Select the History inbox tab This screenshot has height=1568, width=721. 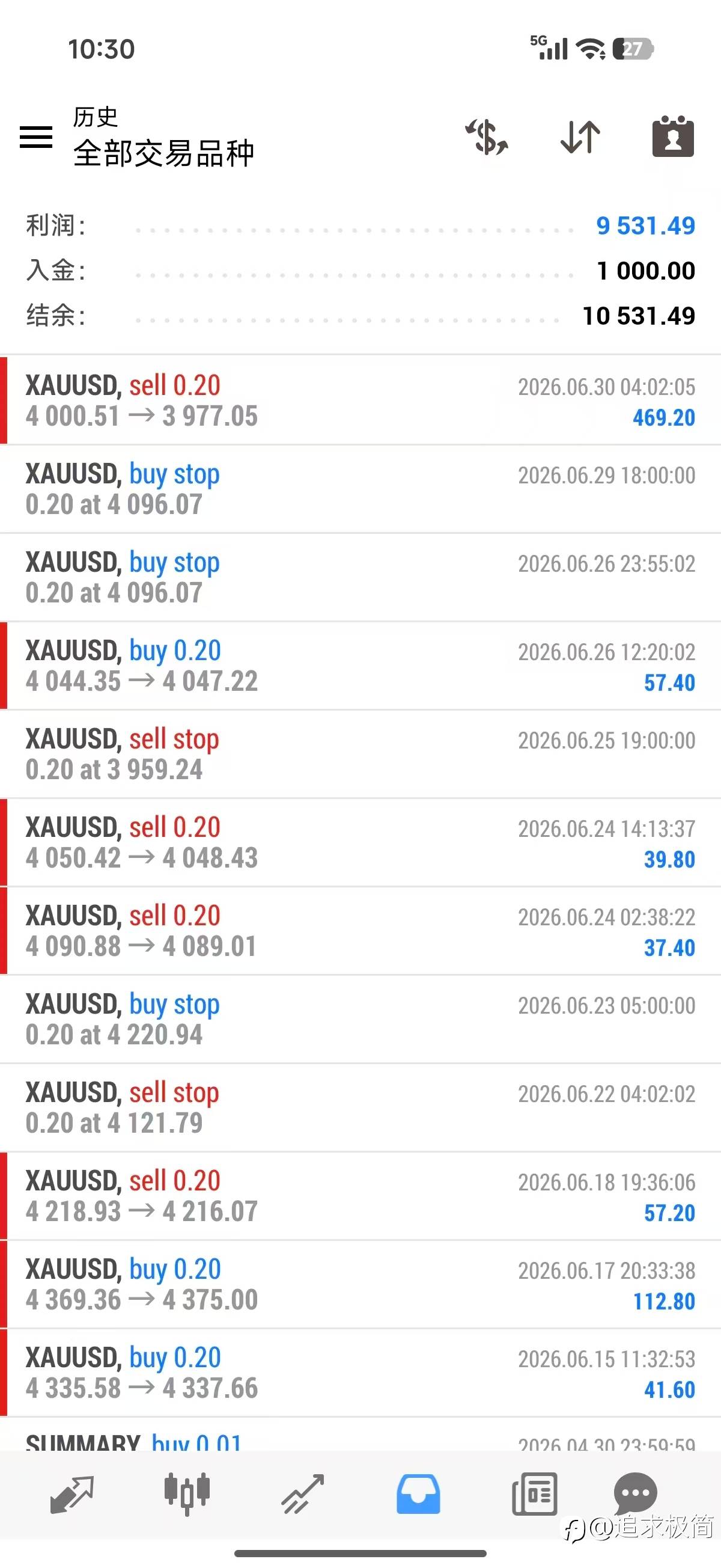(418, 1494)
